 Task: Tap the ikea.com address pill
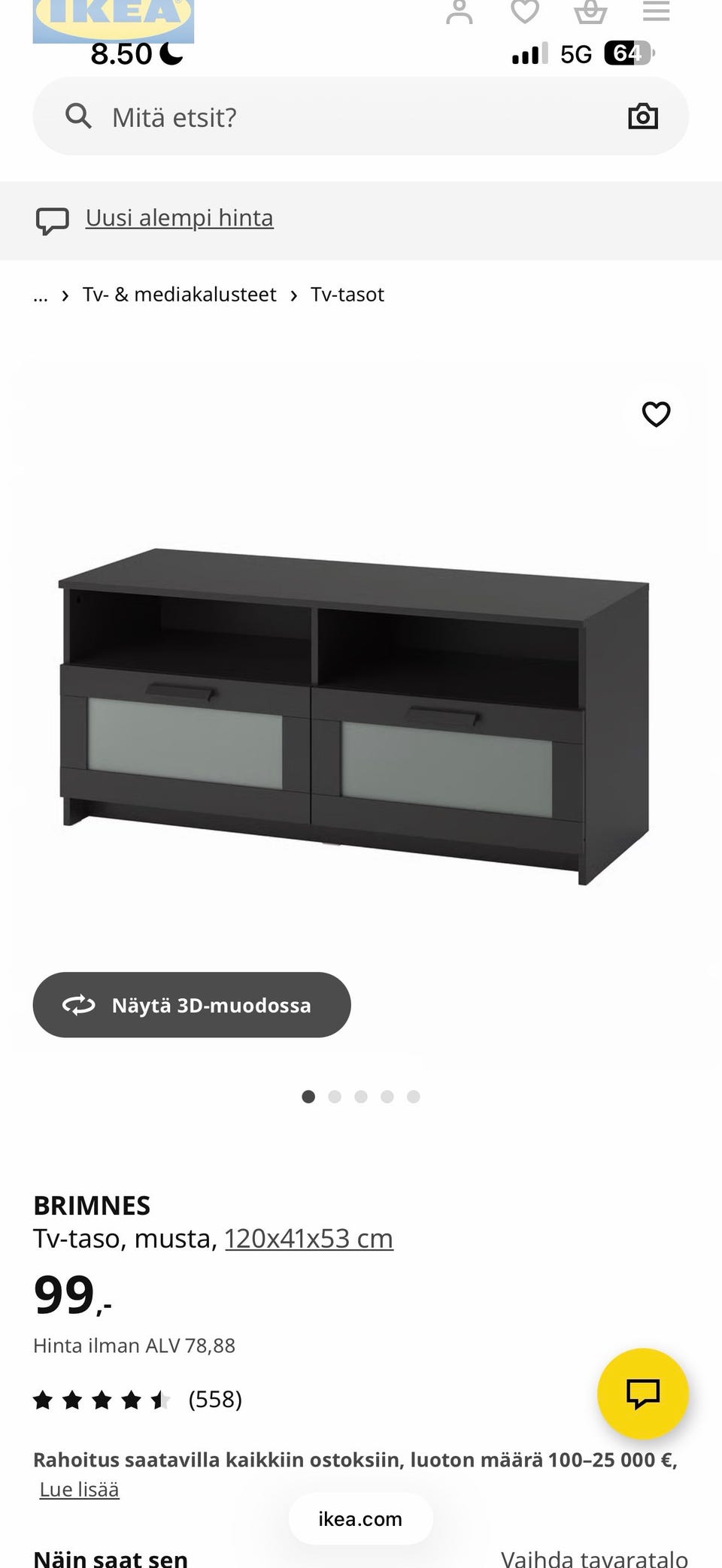point(360,1519)
